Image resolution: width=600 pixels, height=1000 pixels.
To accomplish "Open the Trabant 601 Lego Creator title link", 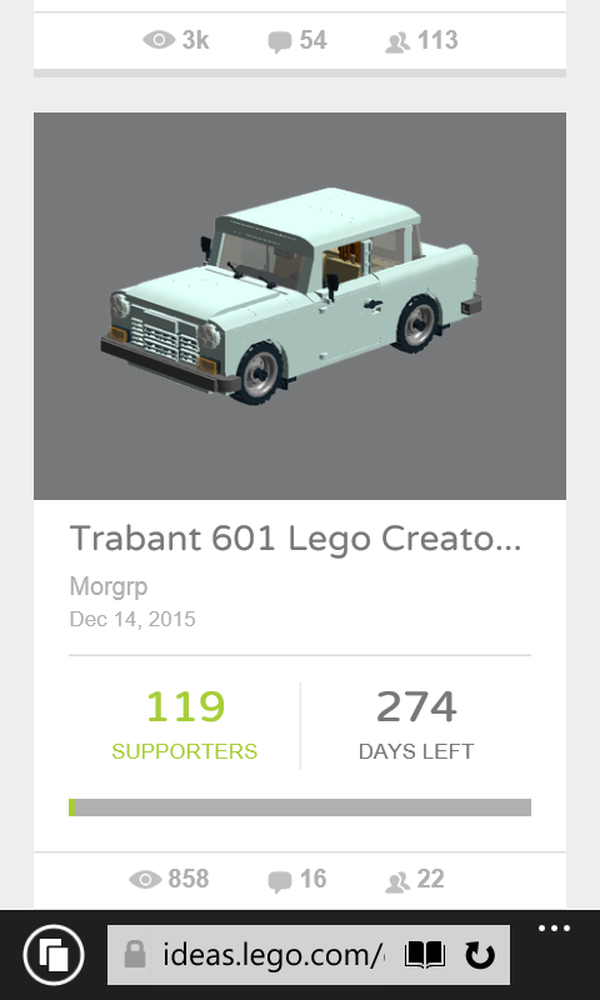I will pyautogui.click(x=295, y=539).
